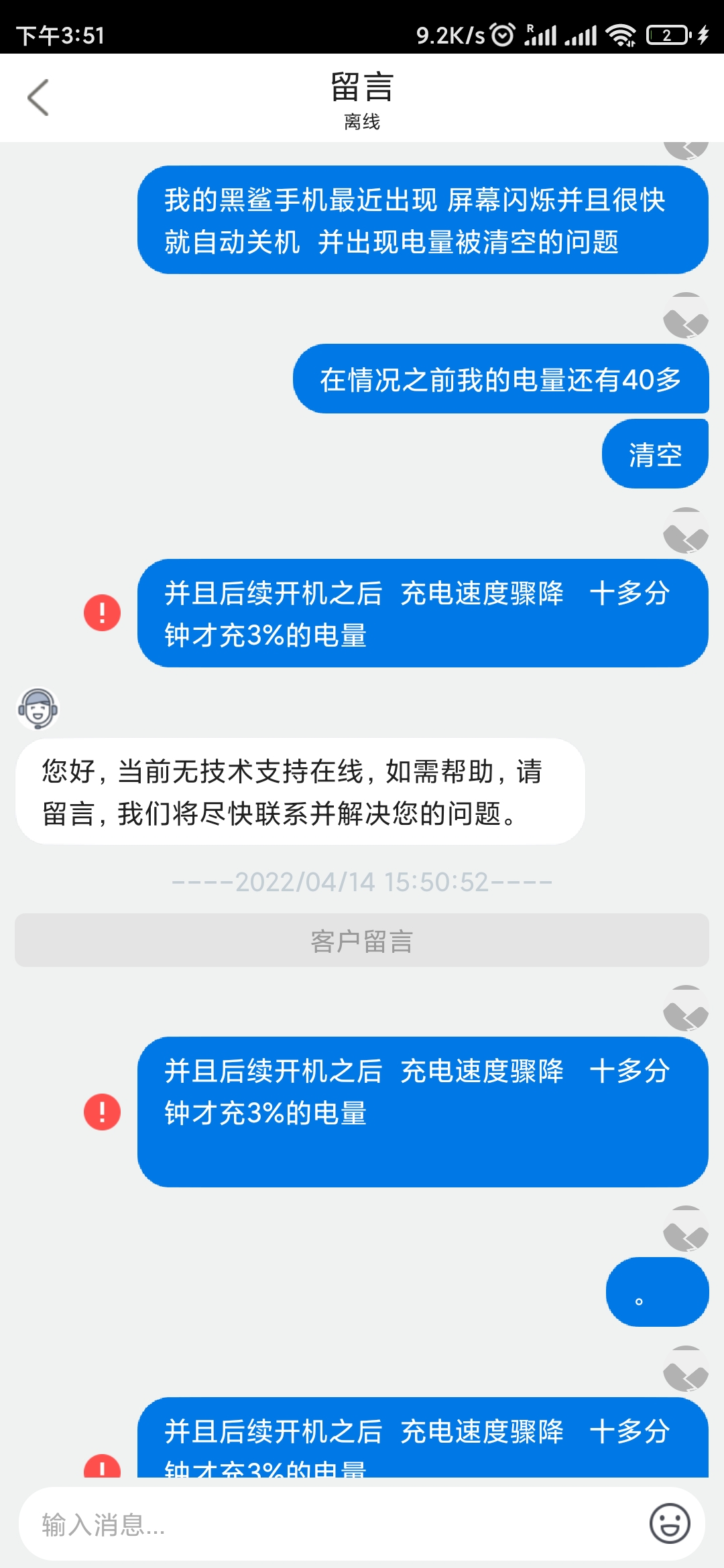Open the emoji picker smiley icon
Viewport: 724px width, 1568px height.
tap(670, 1523)
